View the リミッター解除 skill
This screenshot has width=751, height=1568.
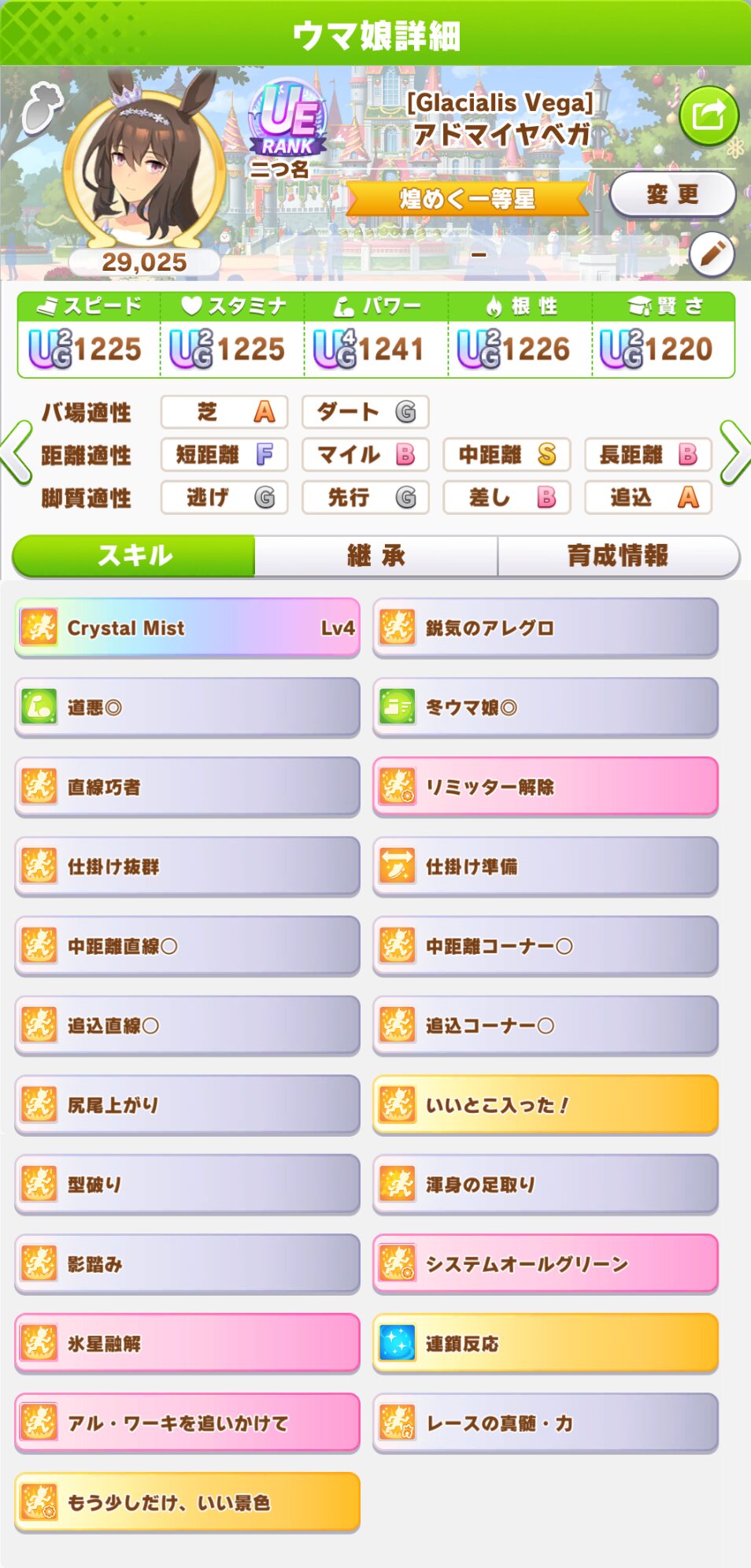546,786
